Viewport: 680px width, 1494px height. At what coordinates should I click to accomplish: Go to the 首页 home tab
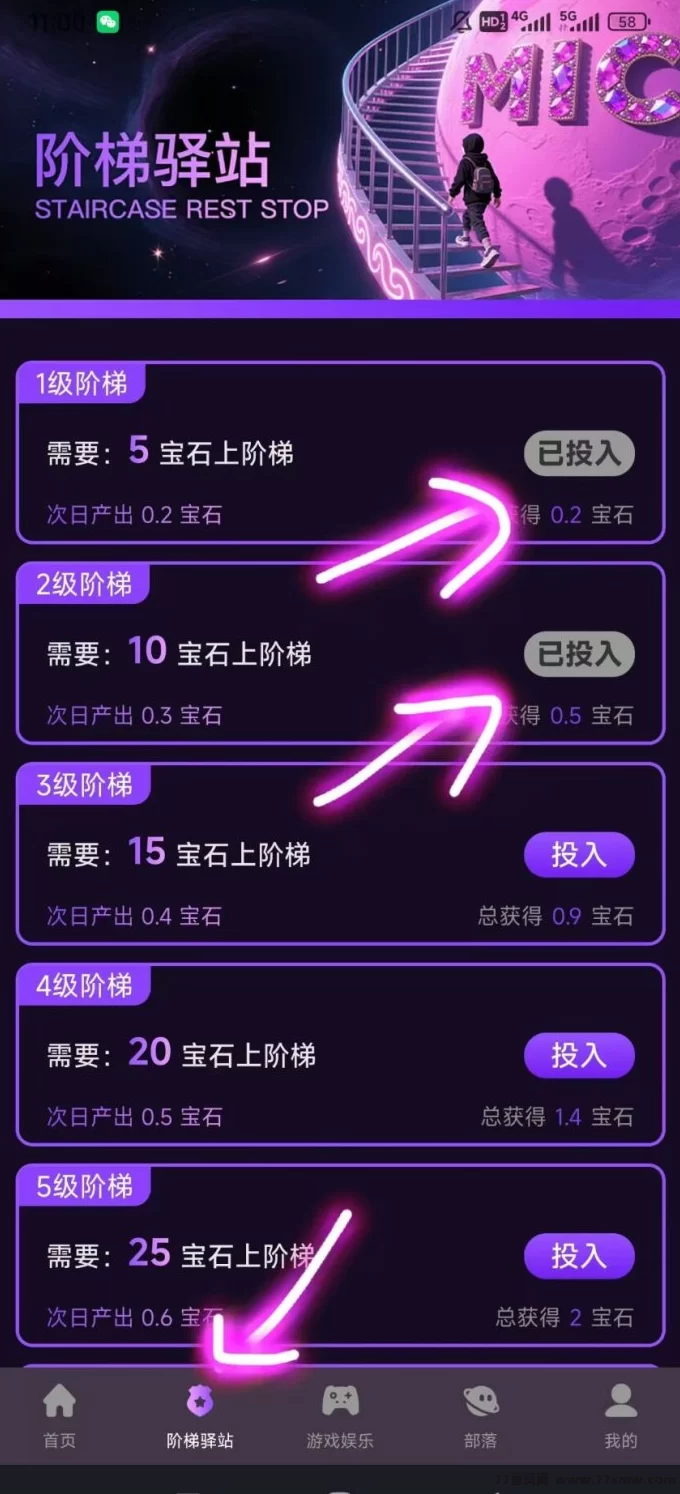(x=59, y=1416)
